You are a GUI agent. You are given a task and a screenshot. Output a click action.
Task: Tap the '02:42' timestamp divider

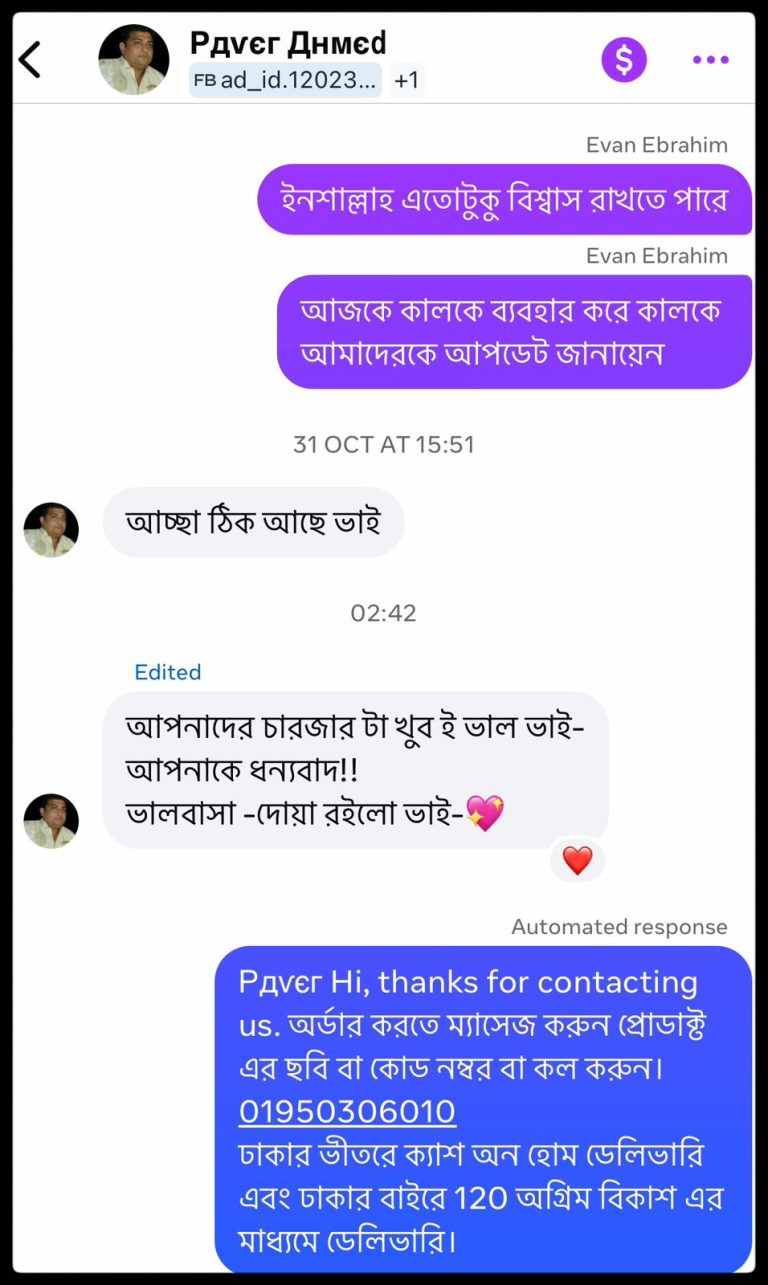[384, 613]
